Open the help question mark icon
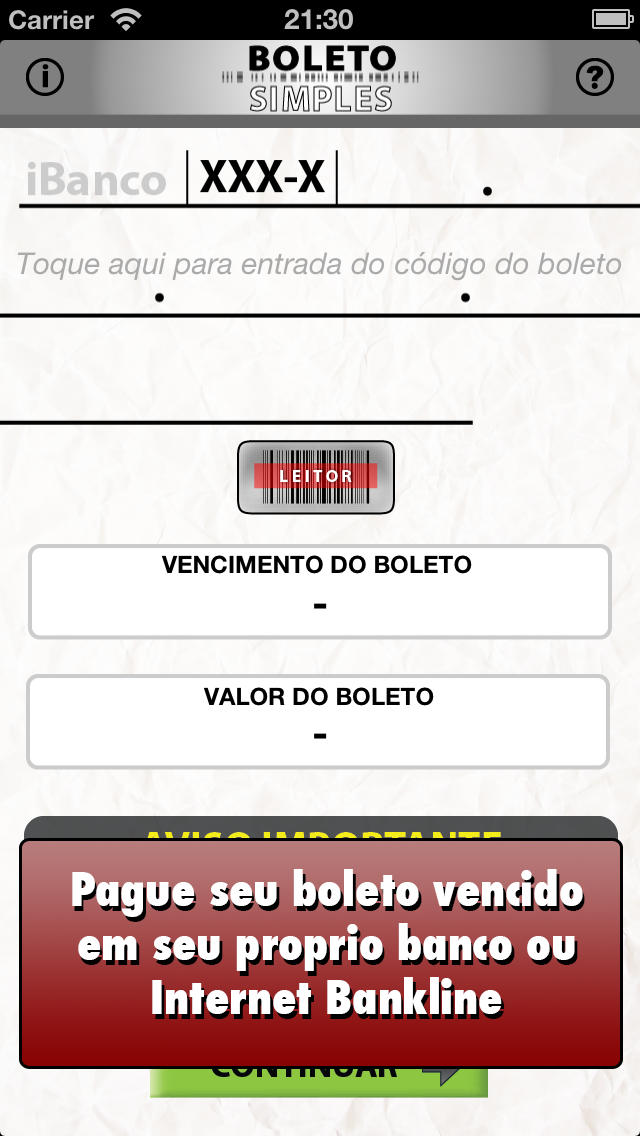Image resolution: width=640 pixels, height=1136 pixels. point(595,77)
